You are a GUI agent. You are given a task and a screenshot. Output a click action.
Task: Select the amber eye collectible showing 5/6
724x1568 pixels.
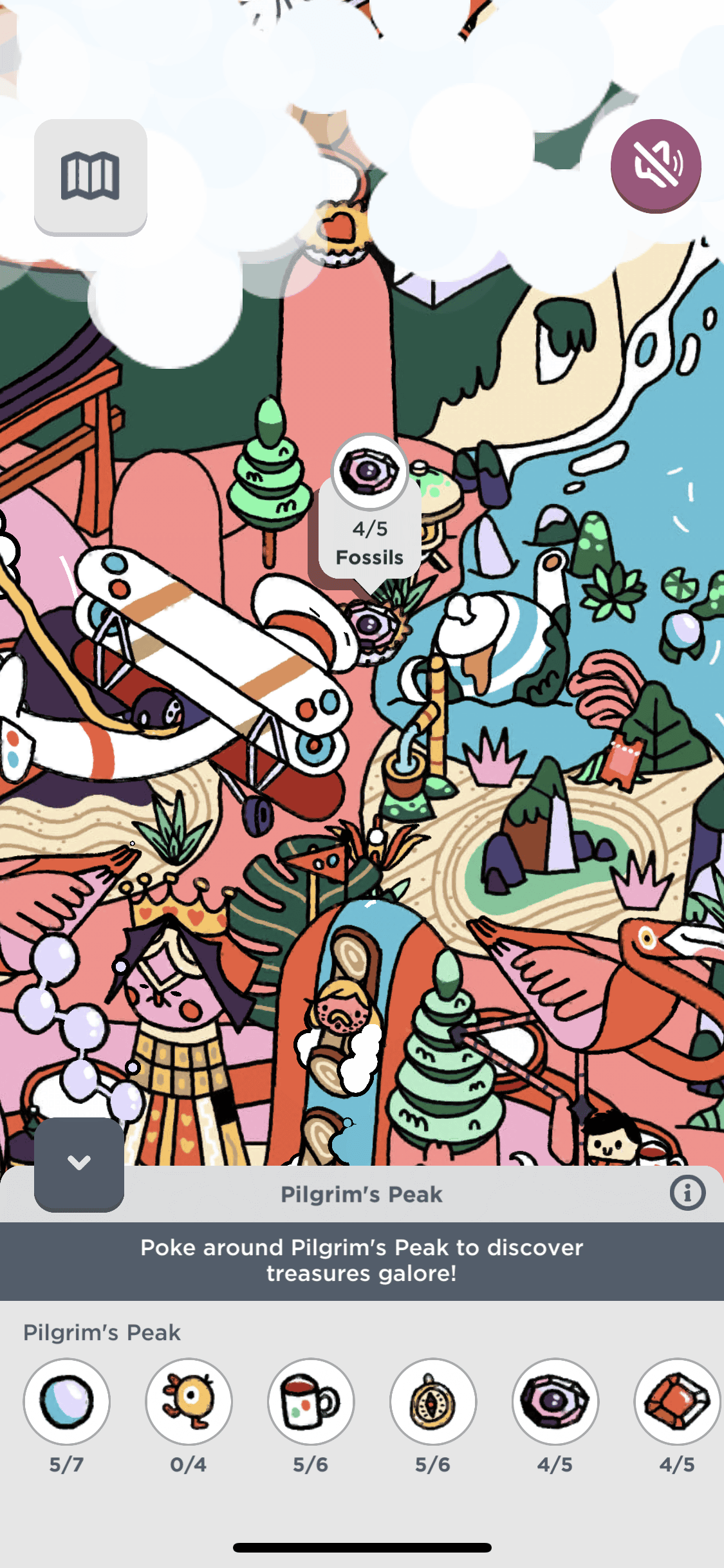coord(432,1401)
